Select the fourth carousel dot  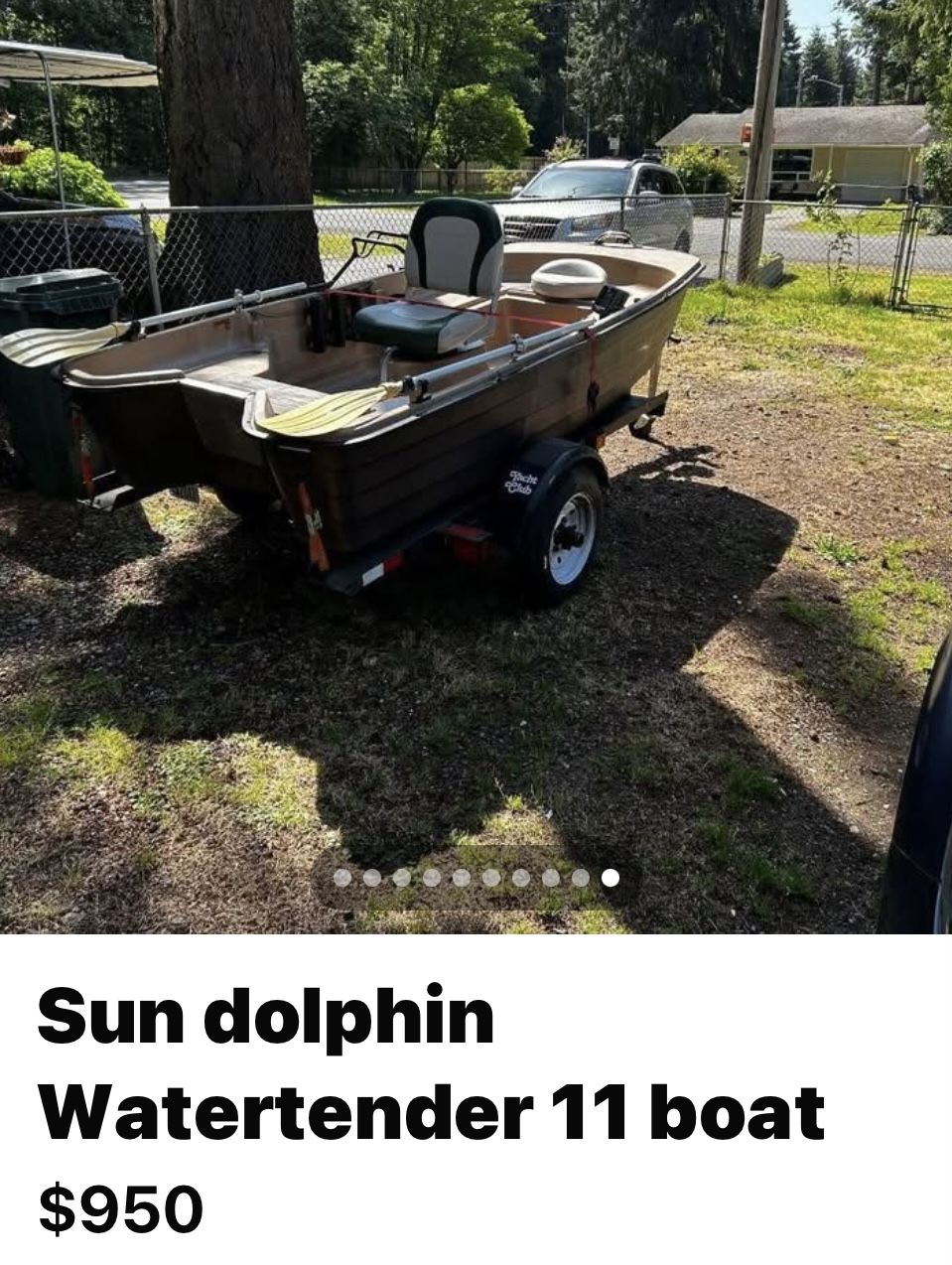pos(432,879)
